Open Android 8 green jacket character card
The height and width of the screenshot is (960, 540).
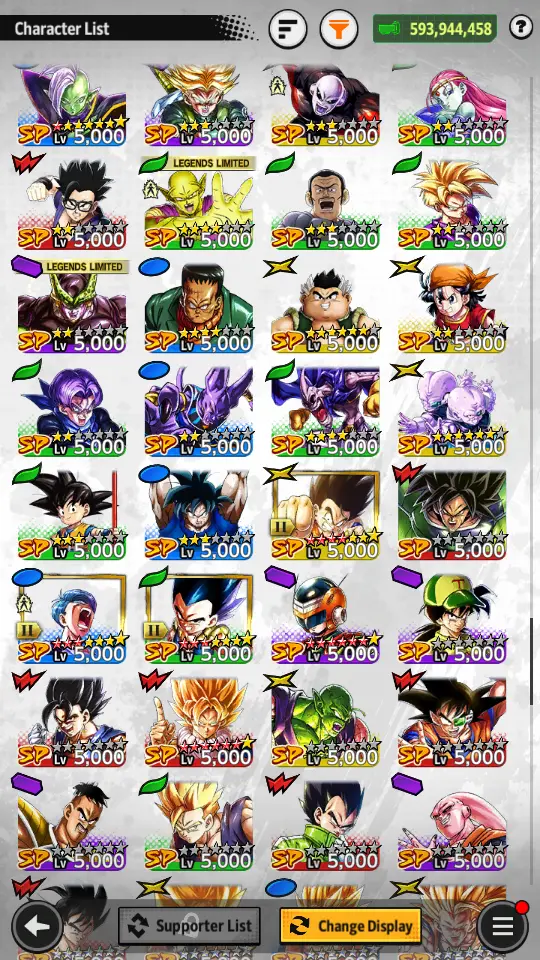[198, 306]
